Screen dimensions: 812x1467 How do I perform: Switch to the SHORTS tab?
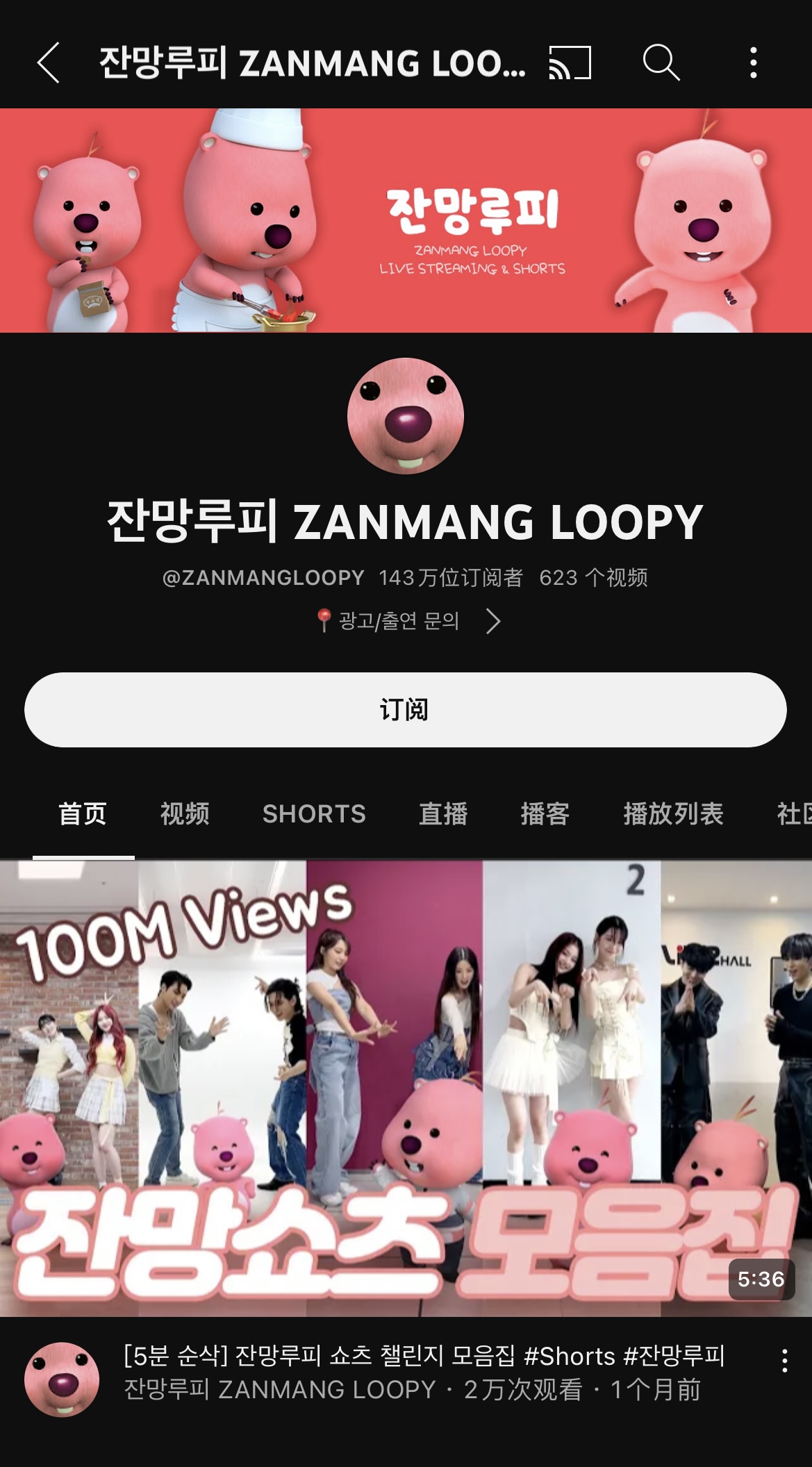point(314,813)
